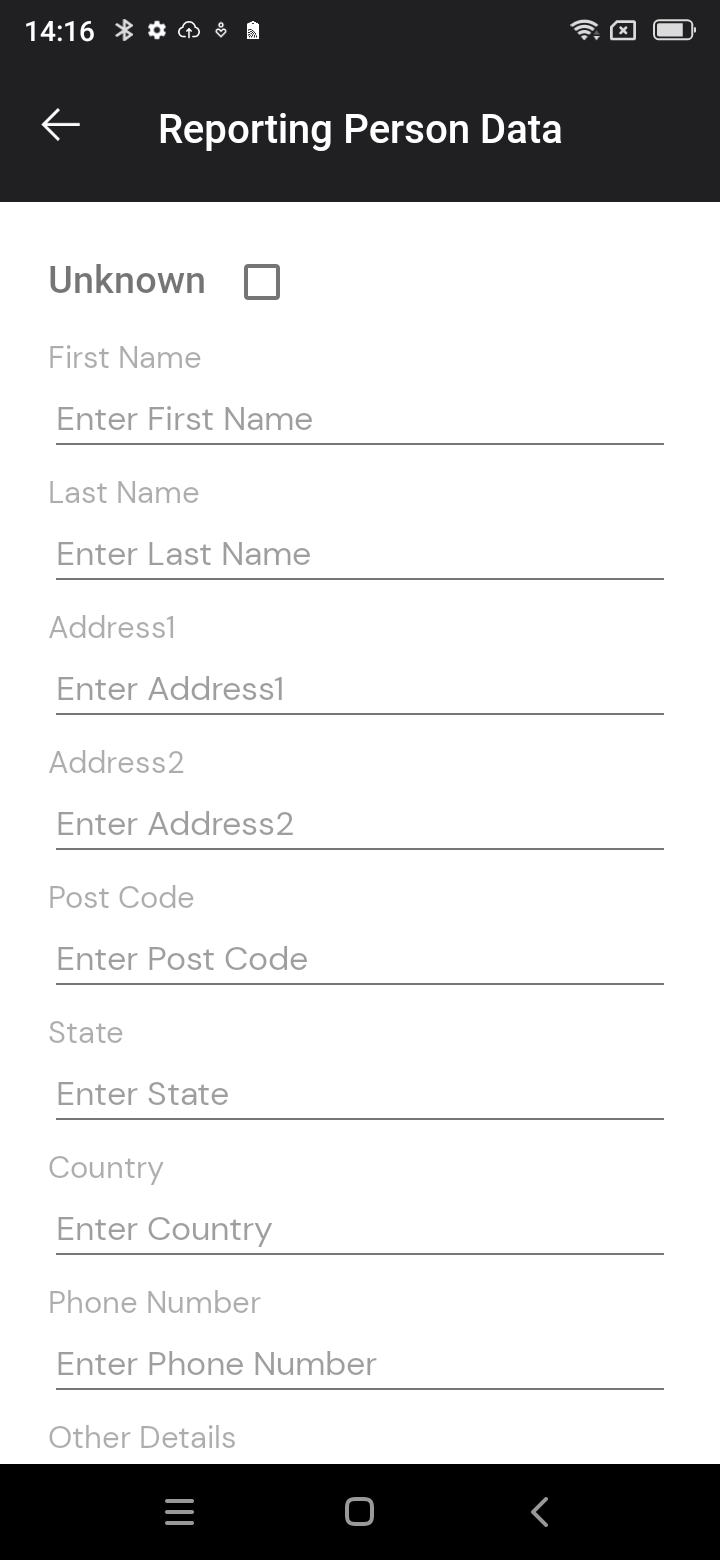Tap the Enter Address1 field
This screenshot has height=1560, width=720.
tap(360, 690)
